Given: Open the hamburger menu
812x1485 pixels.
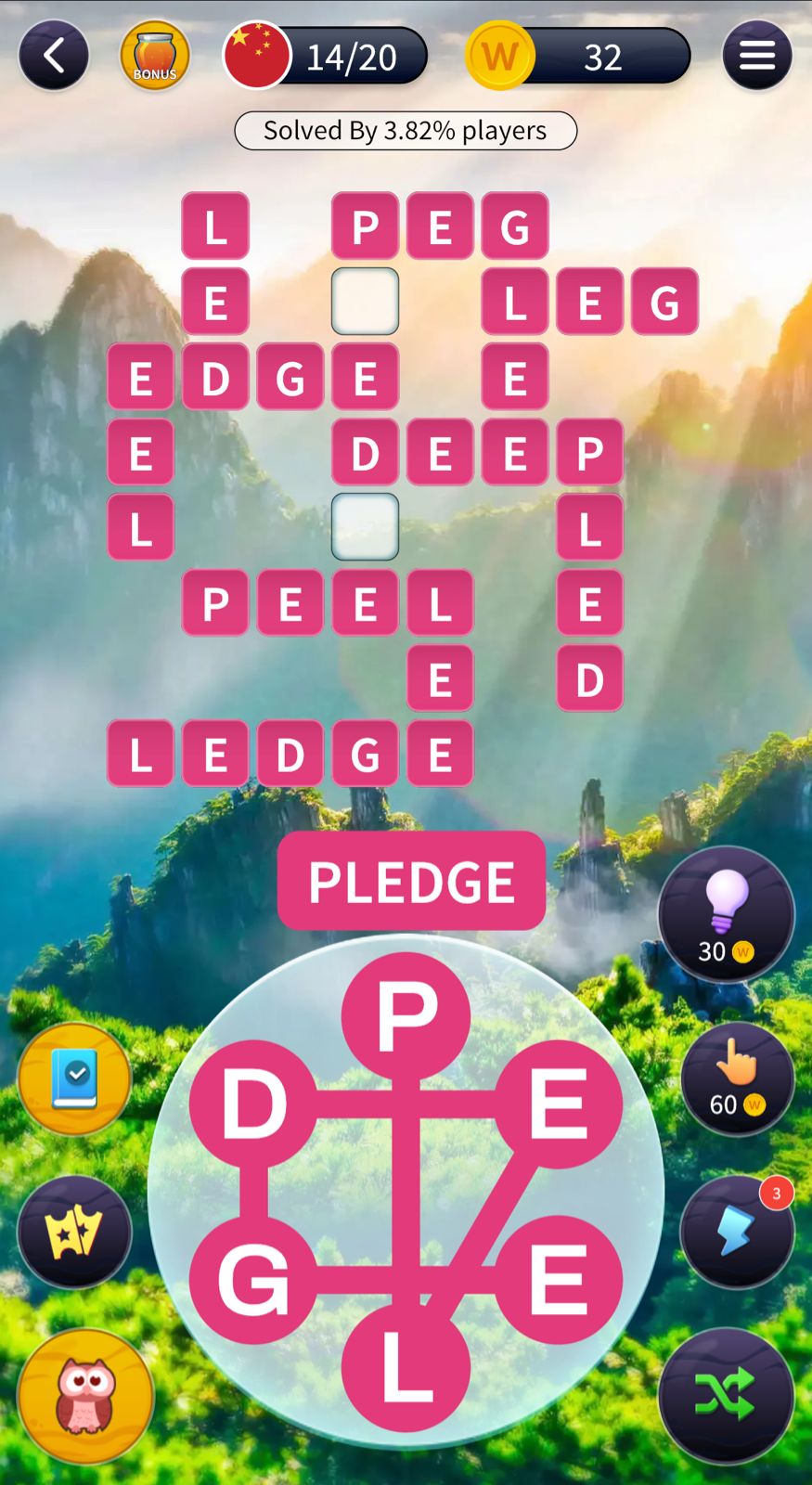Looking at the screenshot, I should click(x=756, y=56).
